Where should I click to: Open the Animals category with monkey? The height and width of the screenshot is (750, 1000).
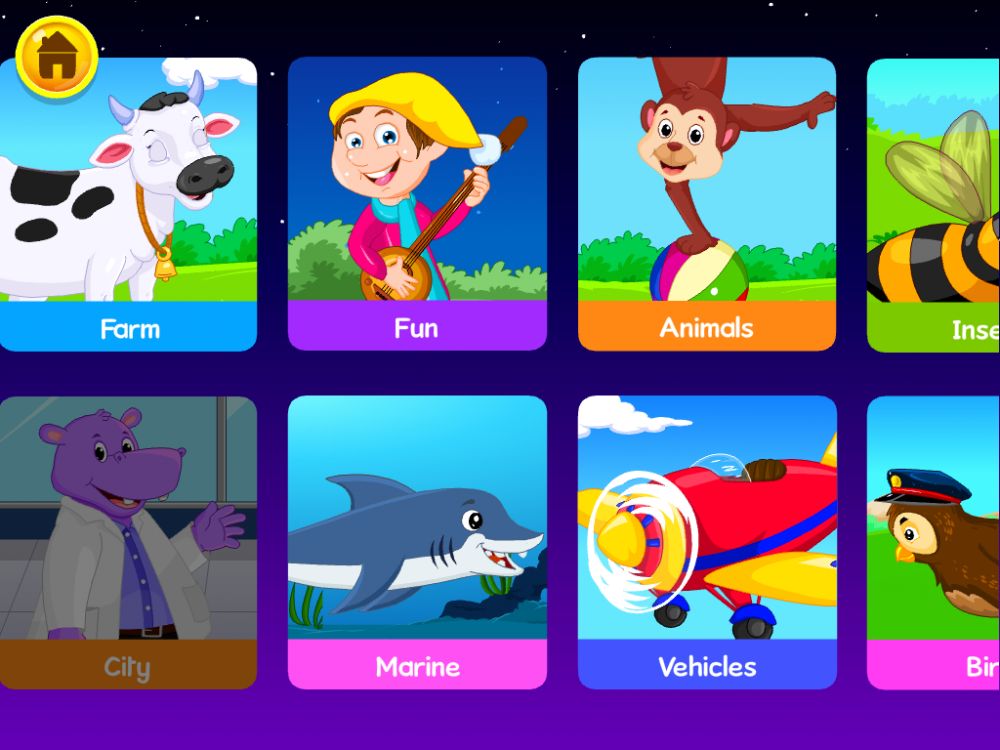click(706, 205)
